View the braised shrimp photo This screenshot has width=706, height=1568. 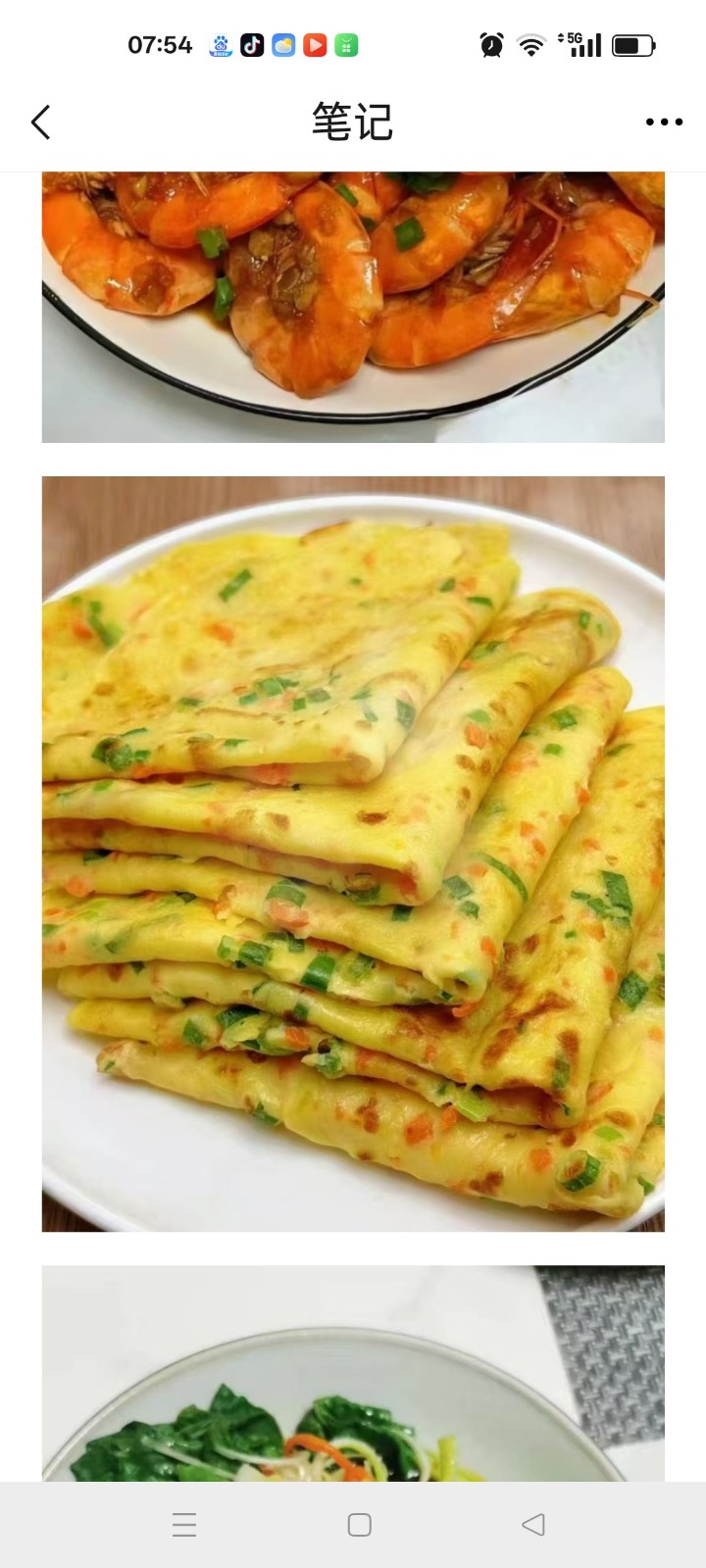[353, 306]
